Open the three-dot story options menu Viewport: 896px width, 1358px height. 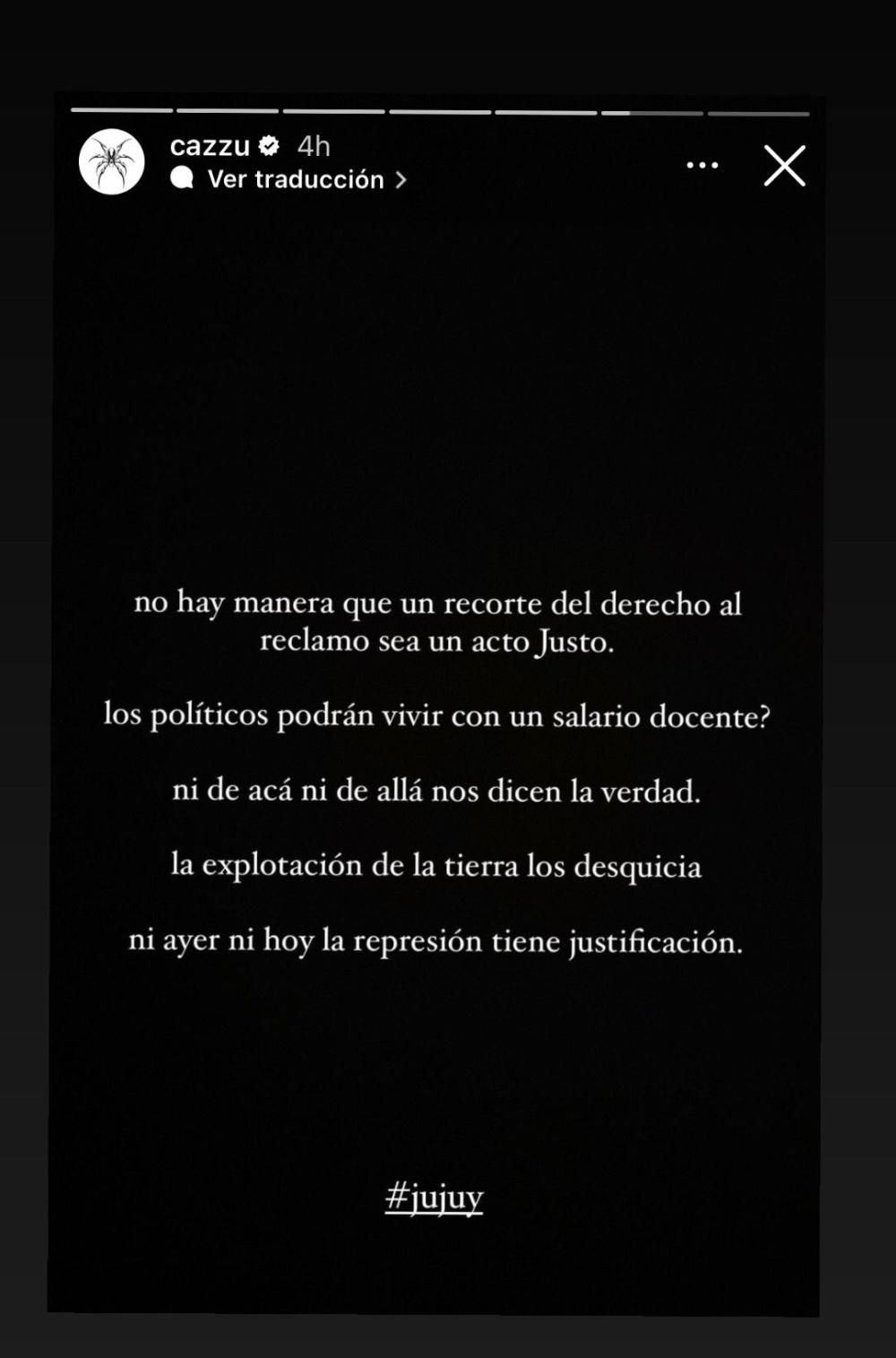(702, 166)
